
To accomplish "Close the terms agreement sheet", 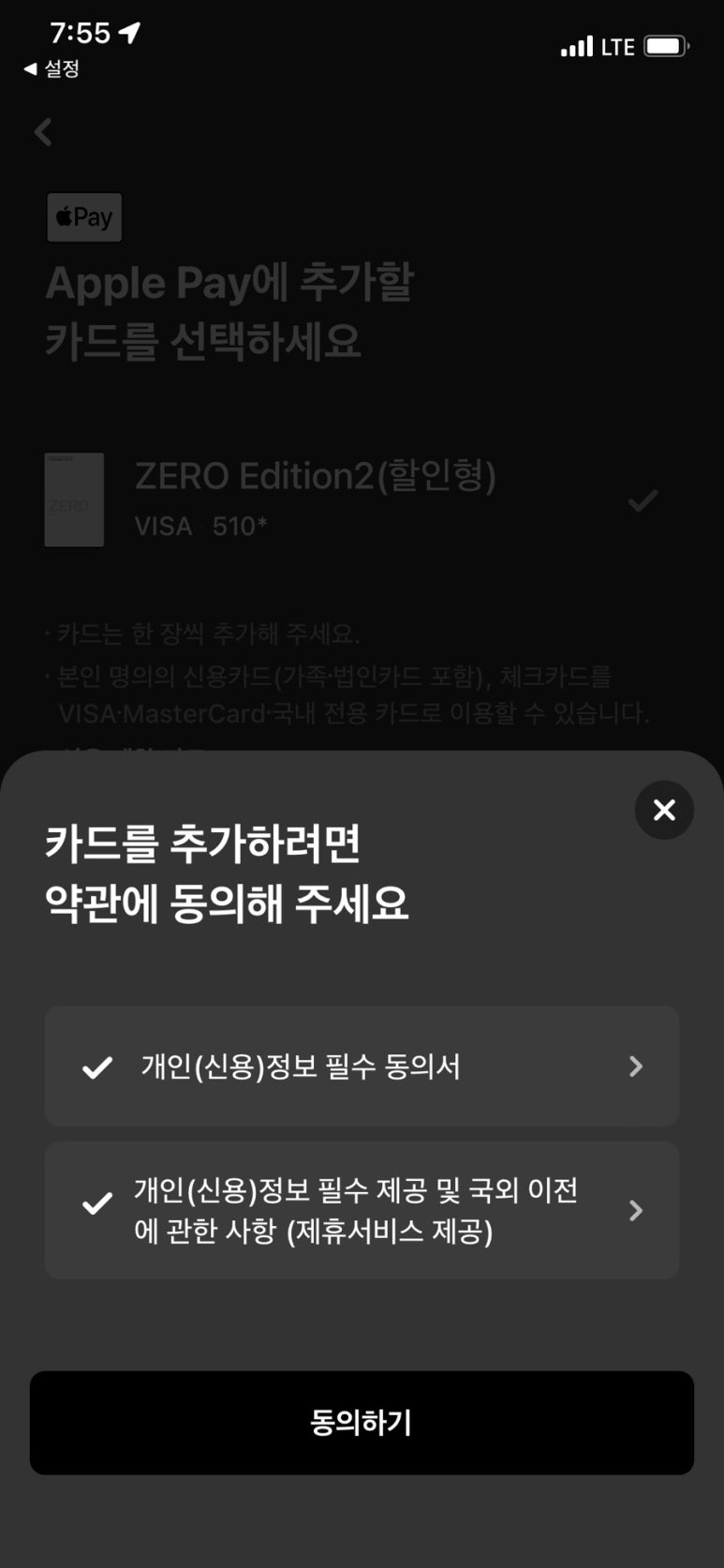I will (664, 810).
